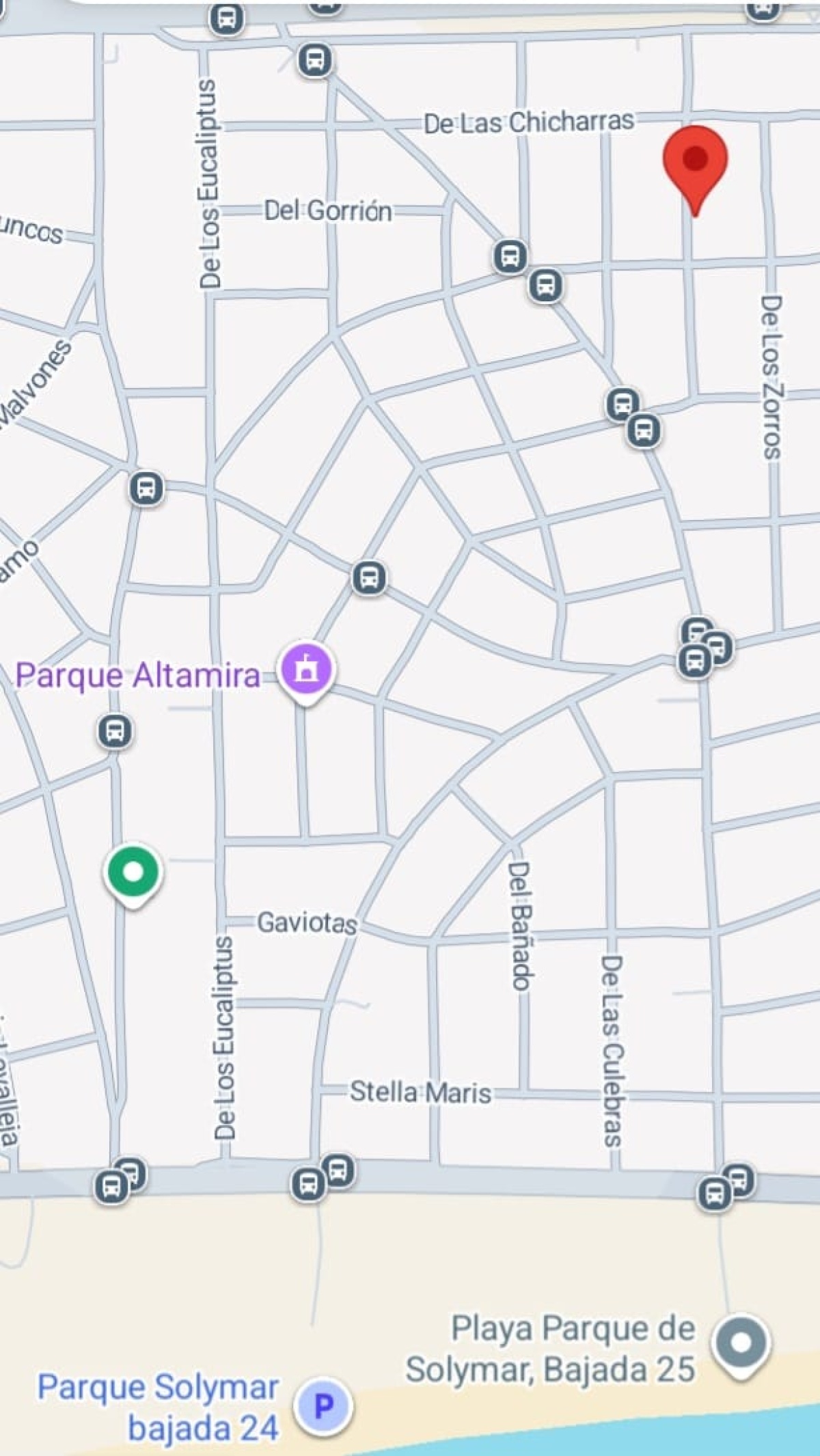
Task: Select the green location pin
Action: coord(133,873)
